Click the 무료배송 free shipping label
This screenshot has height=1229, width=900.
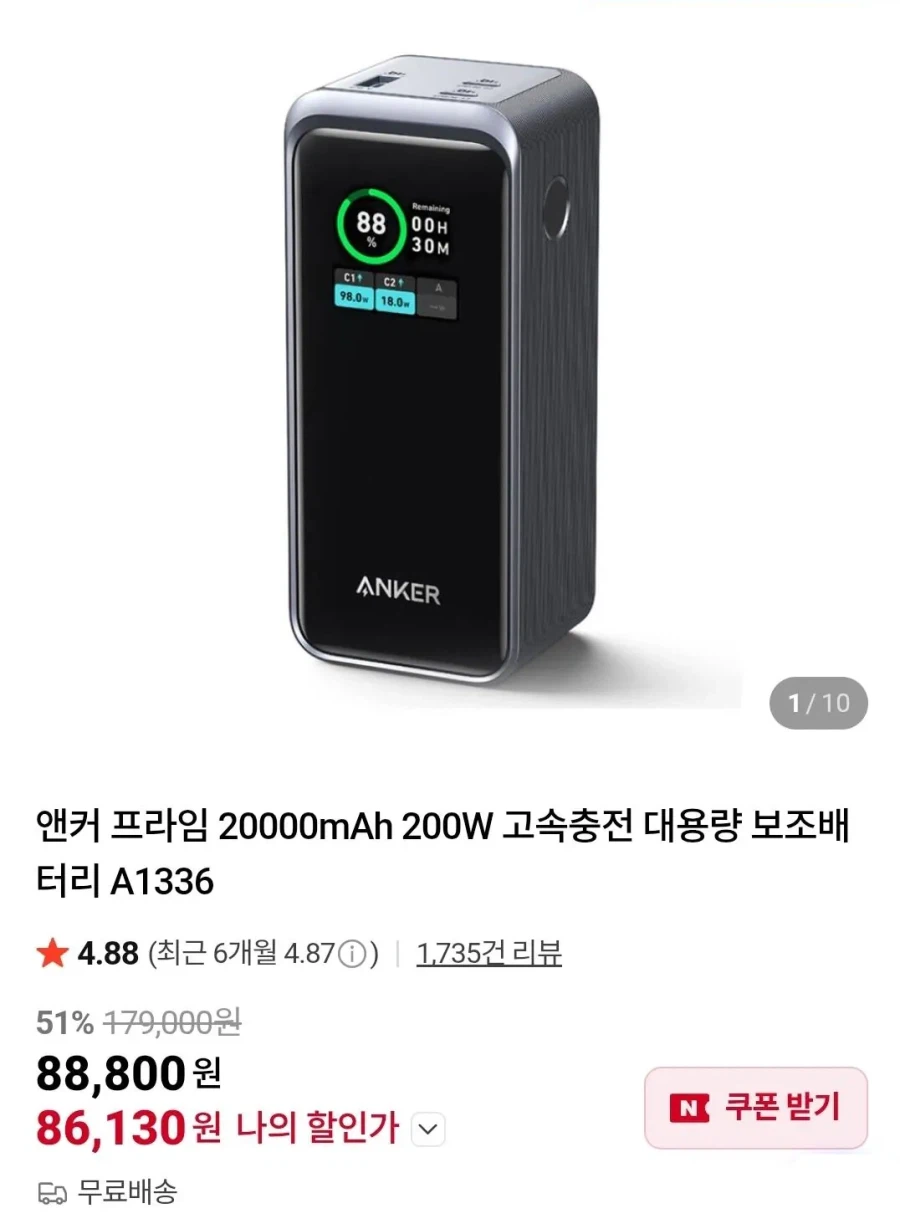tap(125, 1192)
